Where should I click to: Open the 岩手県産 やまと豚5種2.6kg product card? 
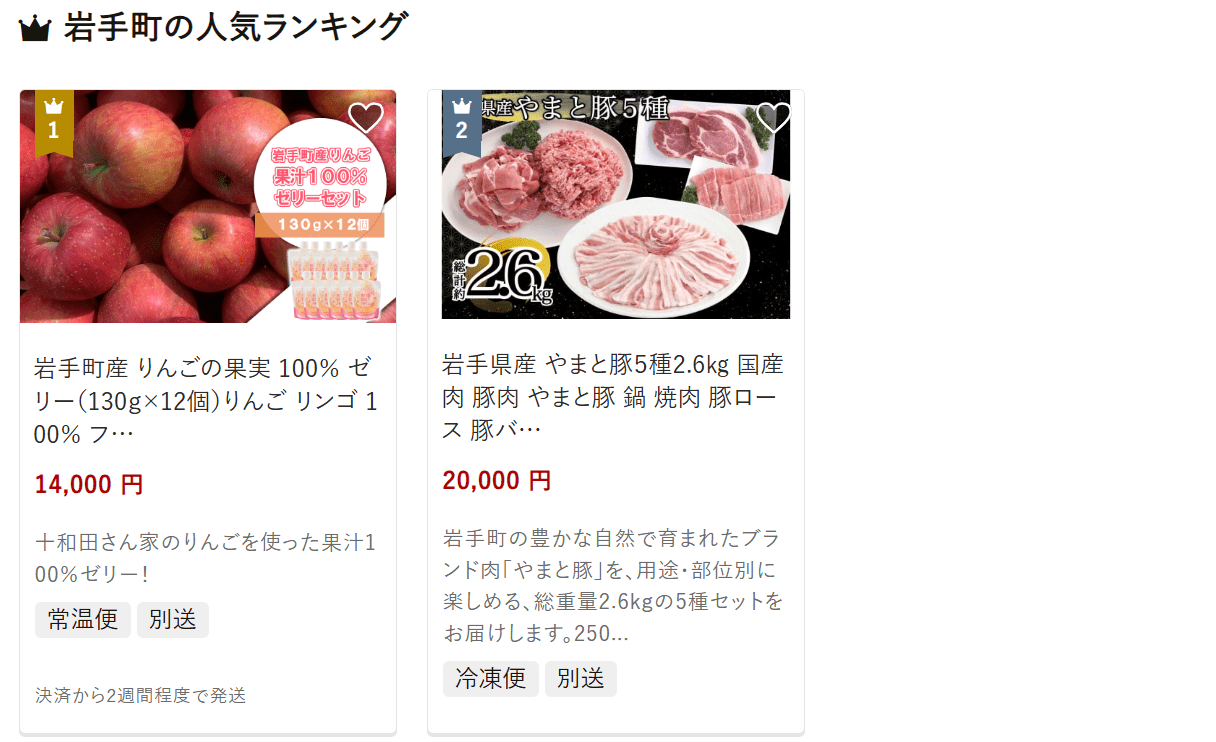pos(614,396)
